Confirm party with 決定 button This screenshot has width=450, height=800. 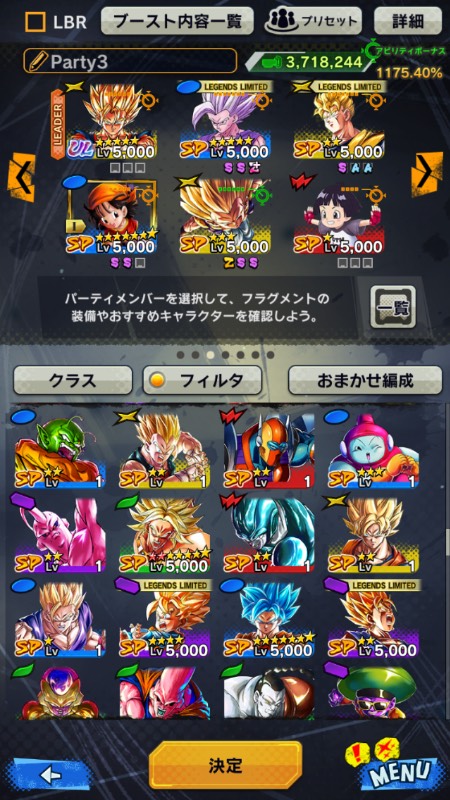225,765
